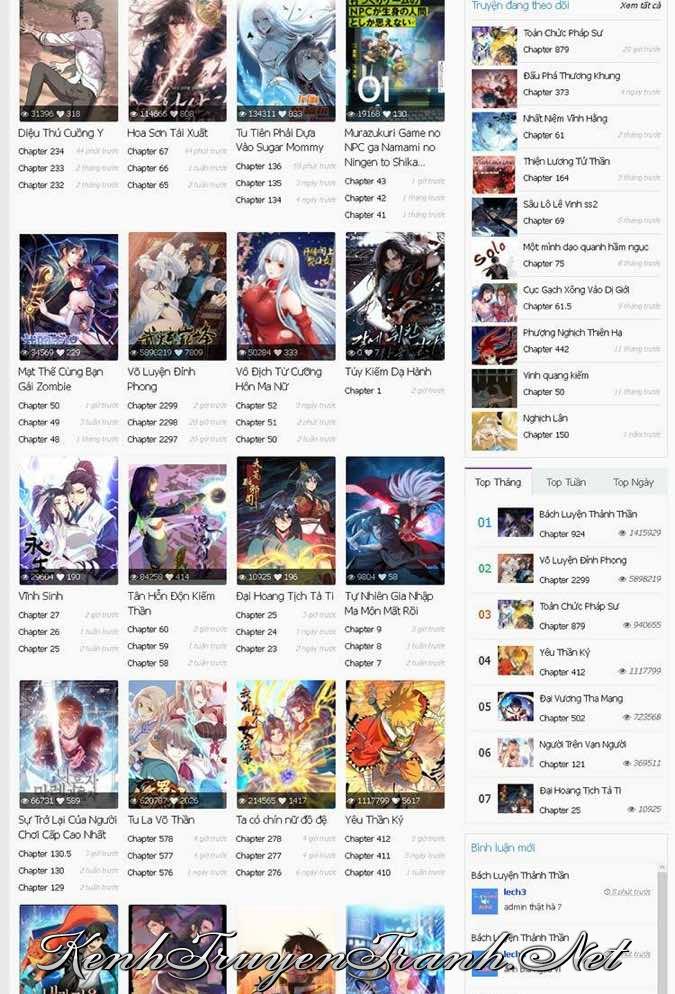
Task: Switch to the Top Ngày tab
Action: (633, 482)
